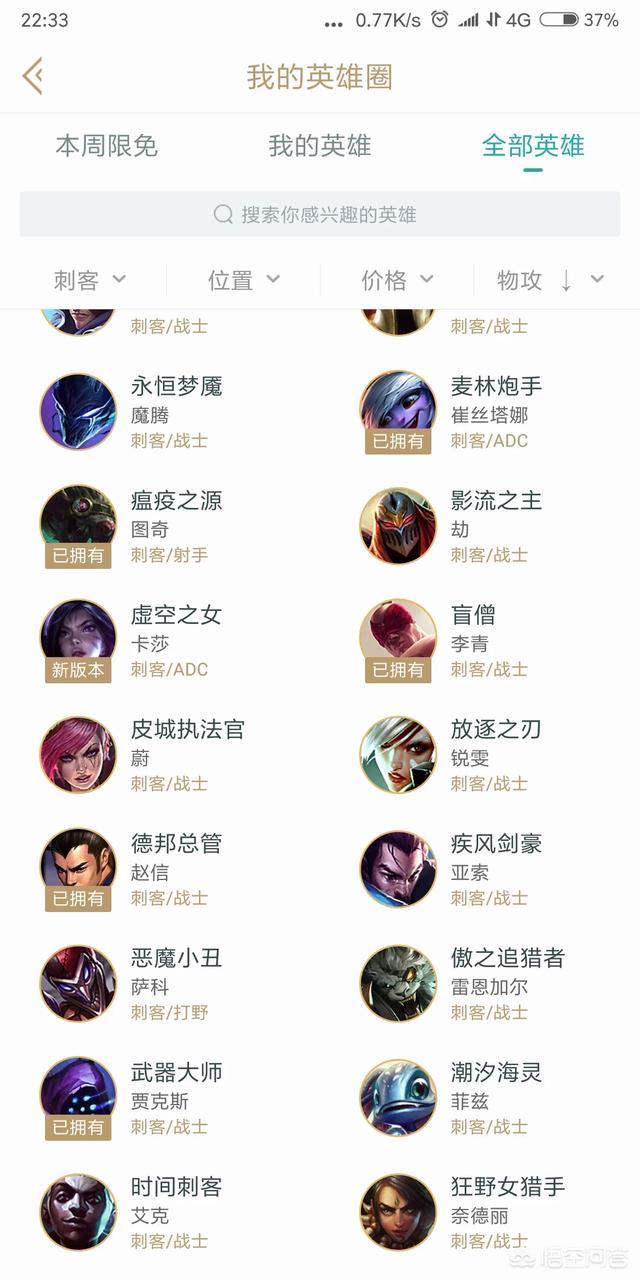
Task: Open hero 时间刺客 艾克
Action: [160, 1212]
